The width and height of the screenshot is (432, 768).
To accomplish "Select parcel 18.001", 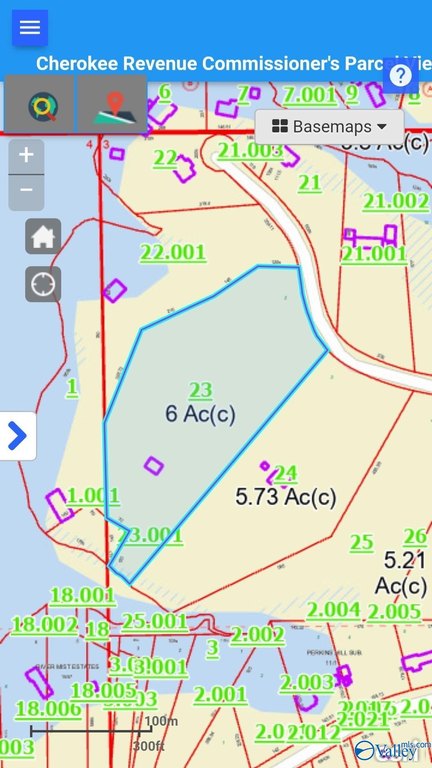I will click(83, 596).
